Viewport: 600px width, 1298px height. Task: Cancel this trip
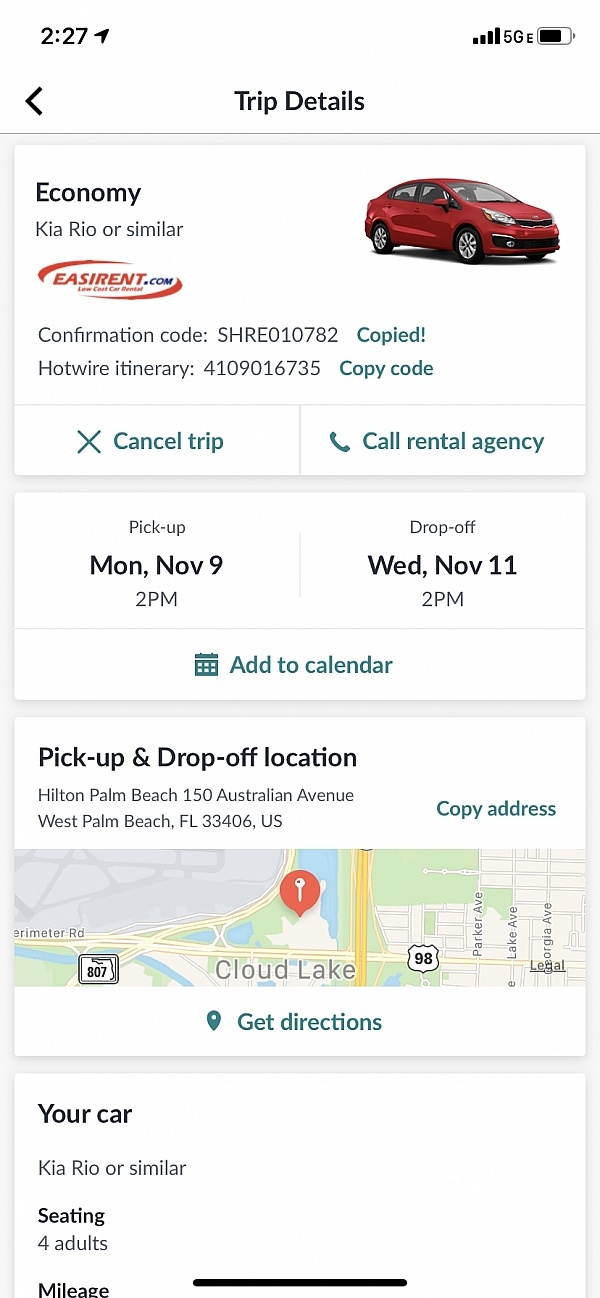[x=150, y=441]
